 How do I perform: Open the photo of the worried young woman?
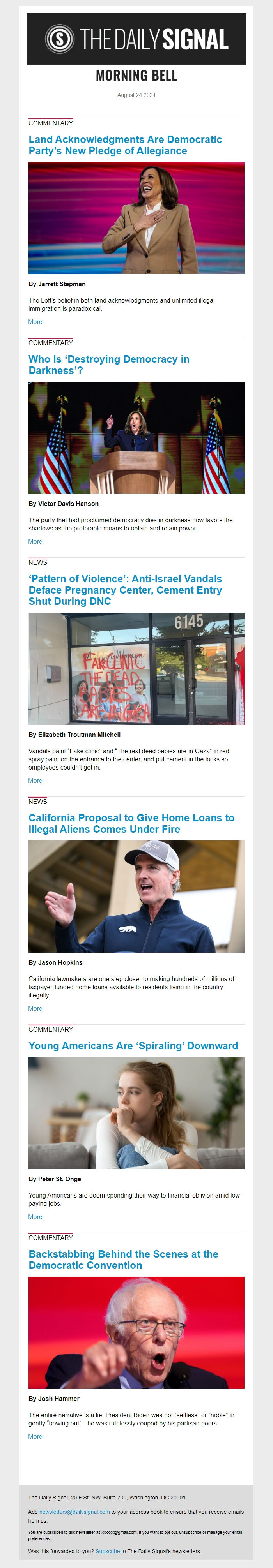136,1113
